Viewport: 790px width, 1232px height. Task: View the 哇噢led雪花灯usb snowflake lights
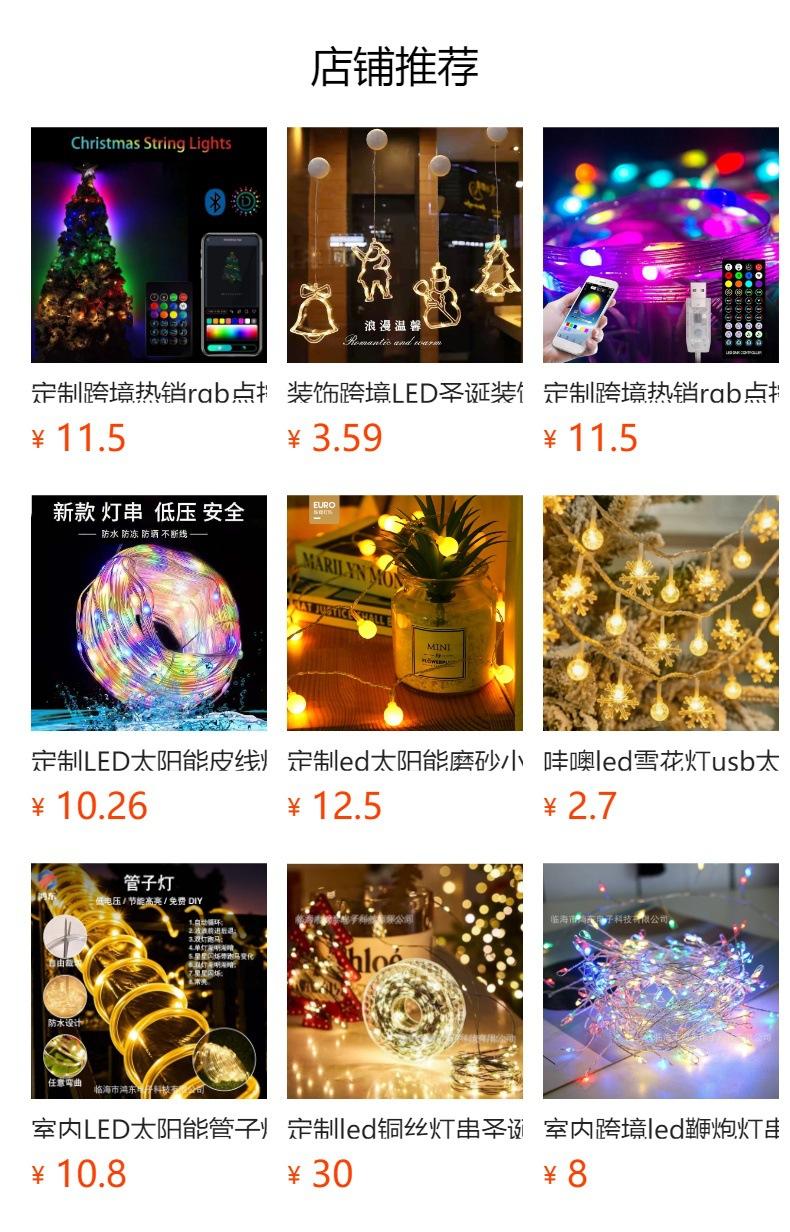coord(661,613)
